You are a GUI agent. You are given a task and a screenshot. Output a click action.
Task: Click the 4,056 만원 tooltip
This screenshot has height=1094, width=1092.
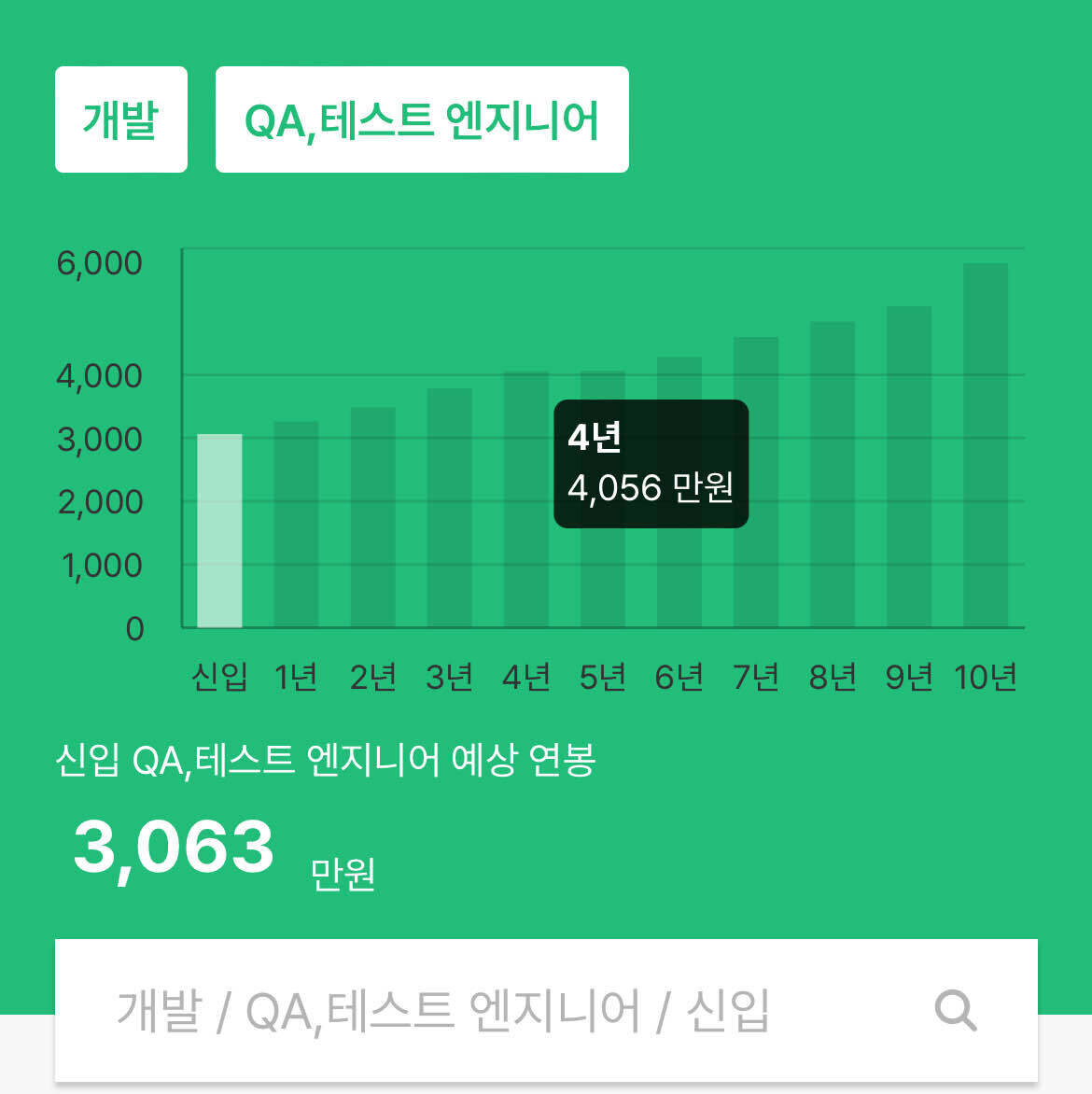pos(650,464)
